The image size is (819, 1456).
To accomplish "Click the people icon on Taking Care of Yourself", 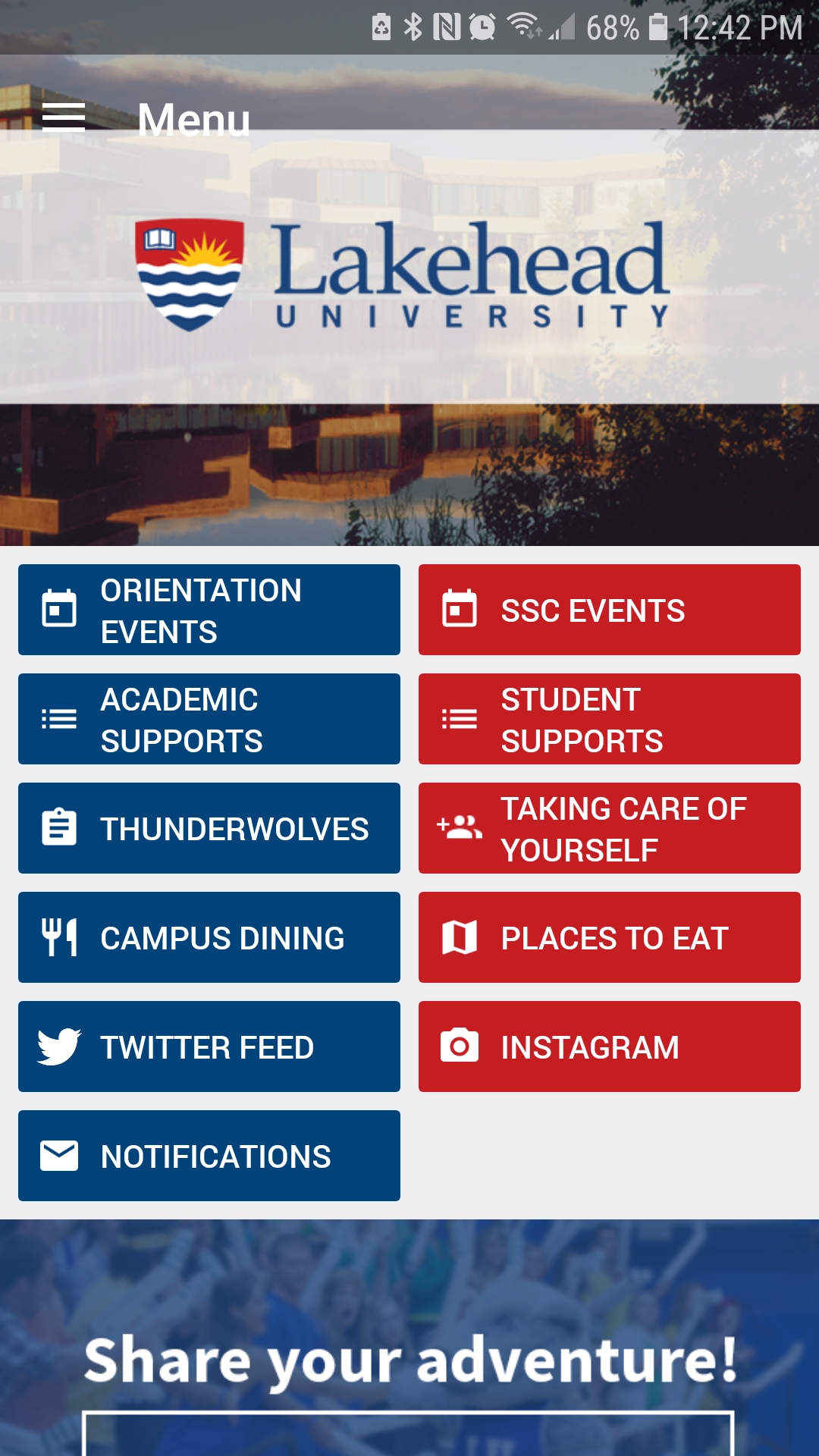I will (x=458, y=827).
